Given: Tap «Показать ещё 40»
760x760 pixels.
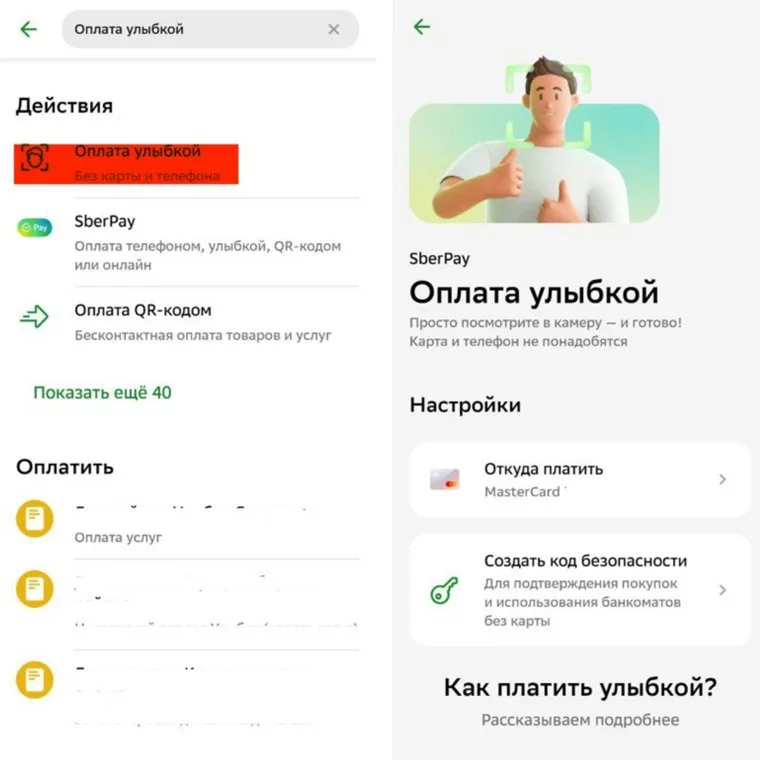Looking at the screenshot, I should (x=102, y=393).
